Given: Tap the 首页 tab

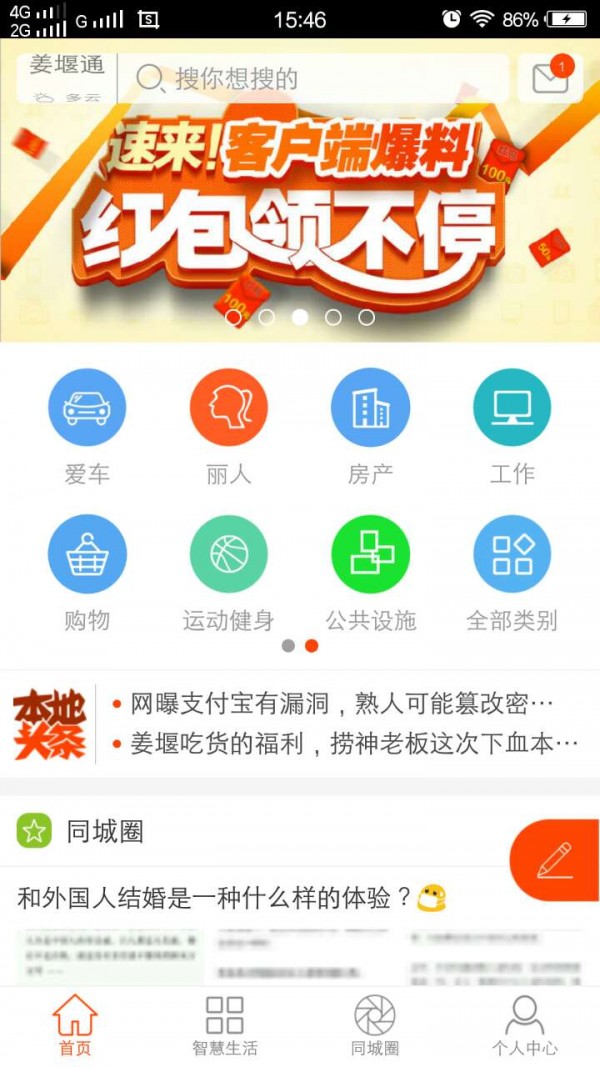Looking at the screenshot, I should click(x=75, y=1025).
